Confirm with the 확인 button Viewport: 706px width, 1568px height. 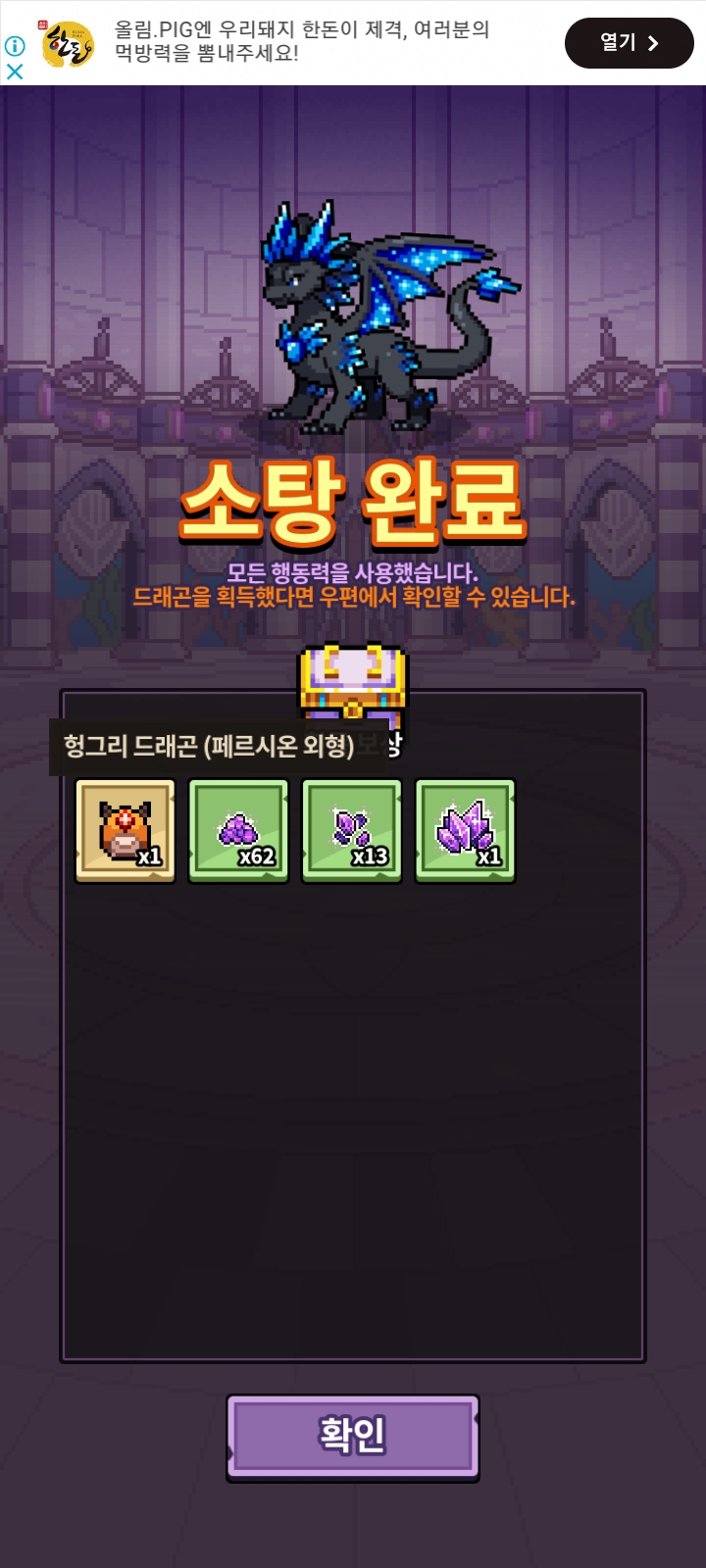point(353,1436)
